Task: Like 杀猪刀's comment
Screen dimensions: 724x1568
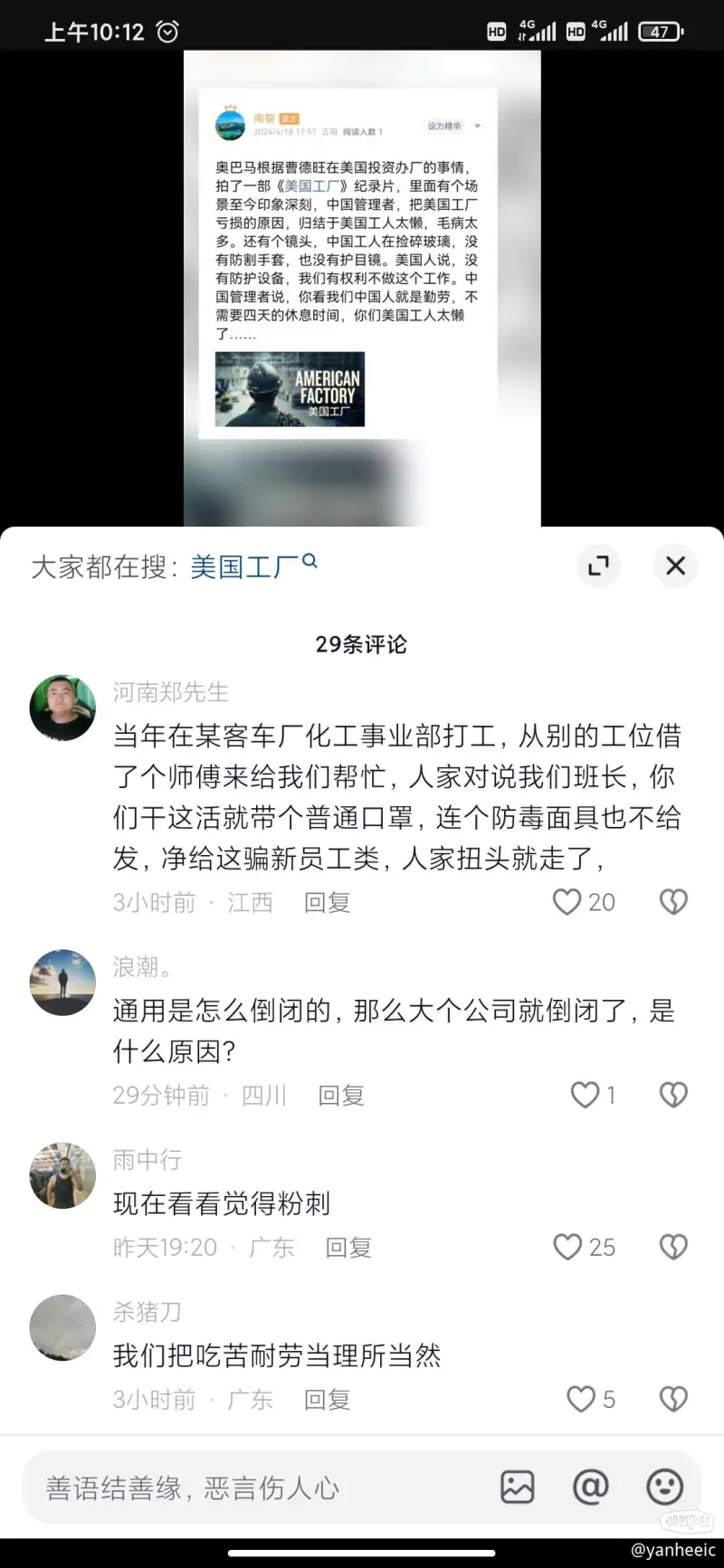Action: [x=581, y=1400]
